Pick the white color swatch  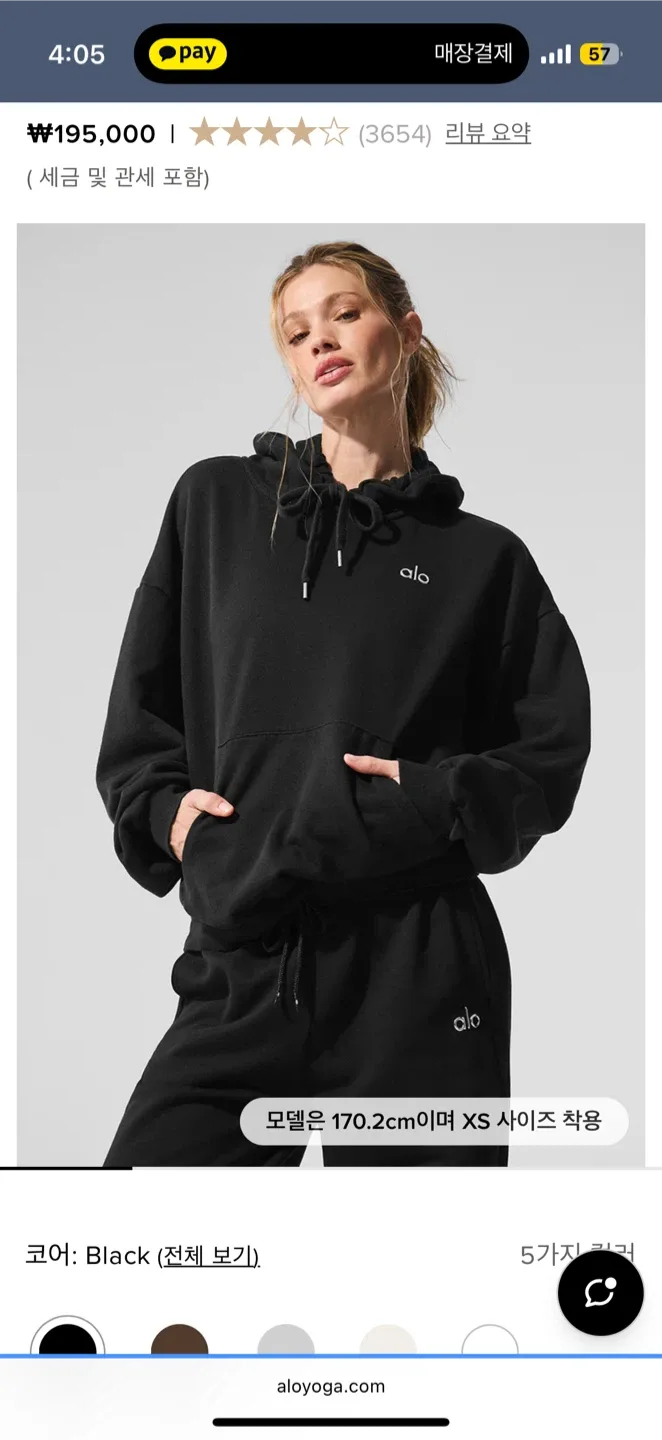(490, 1340)
